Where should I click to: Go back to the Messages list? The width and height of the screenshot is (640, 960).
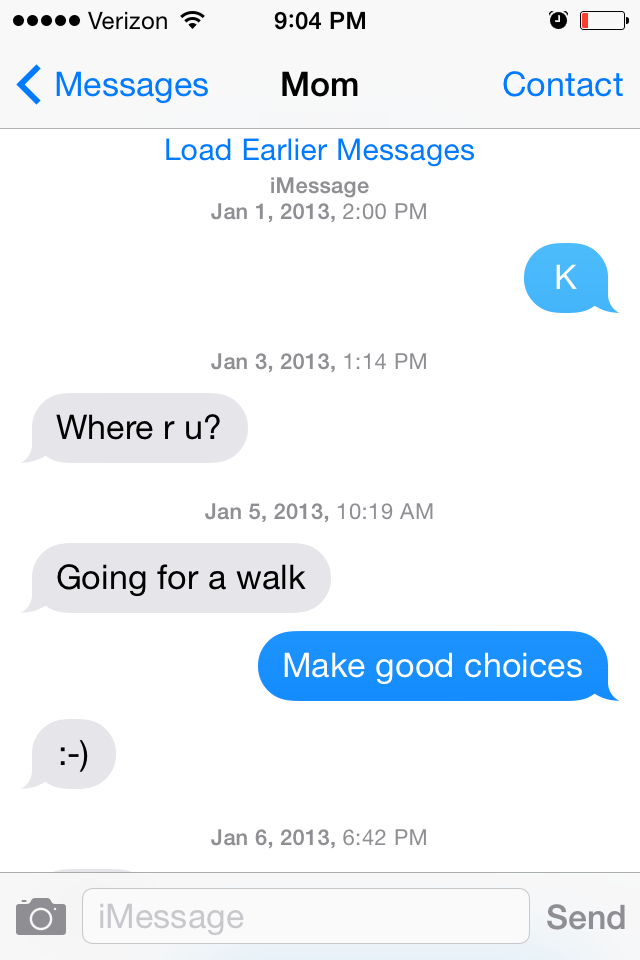tap(112, 85)
